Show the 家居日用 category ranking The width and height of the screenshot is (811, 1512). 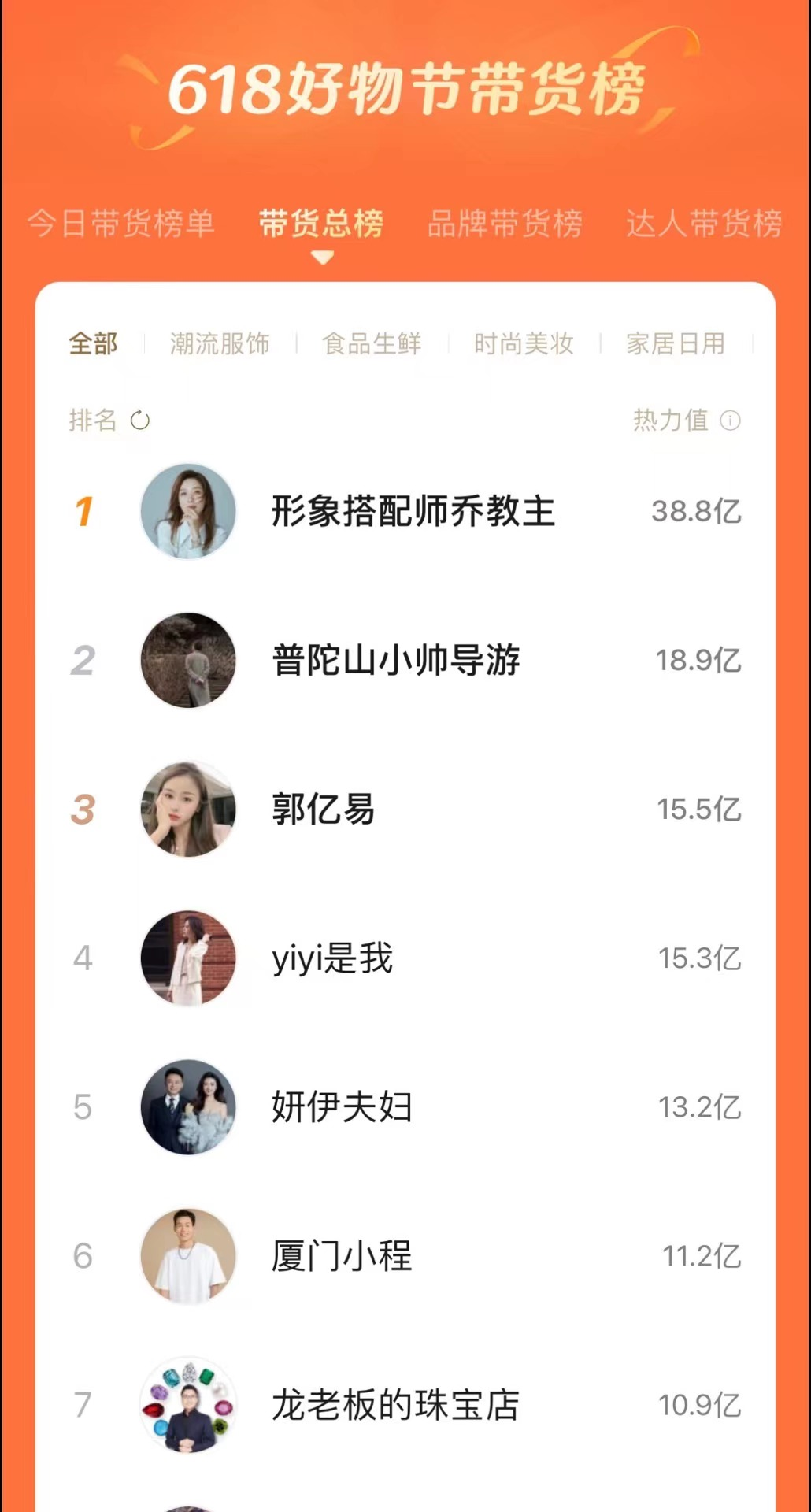pos(676,343)
